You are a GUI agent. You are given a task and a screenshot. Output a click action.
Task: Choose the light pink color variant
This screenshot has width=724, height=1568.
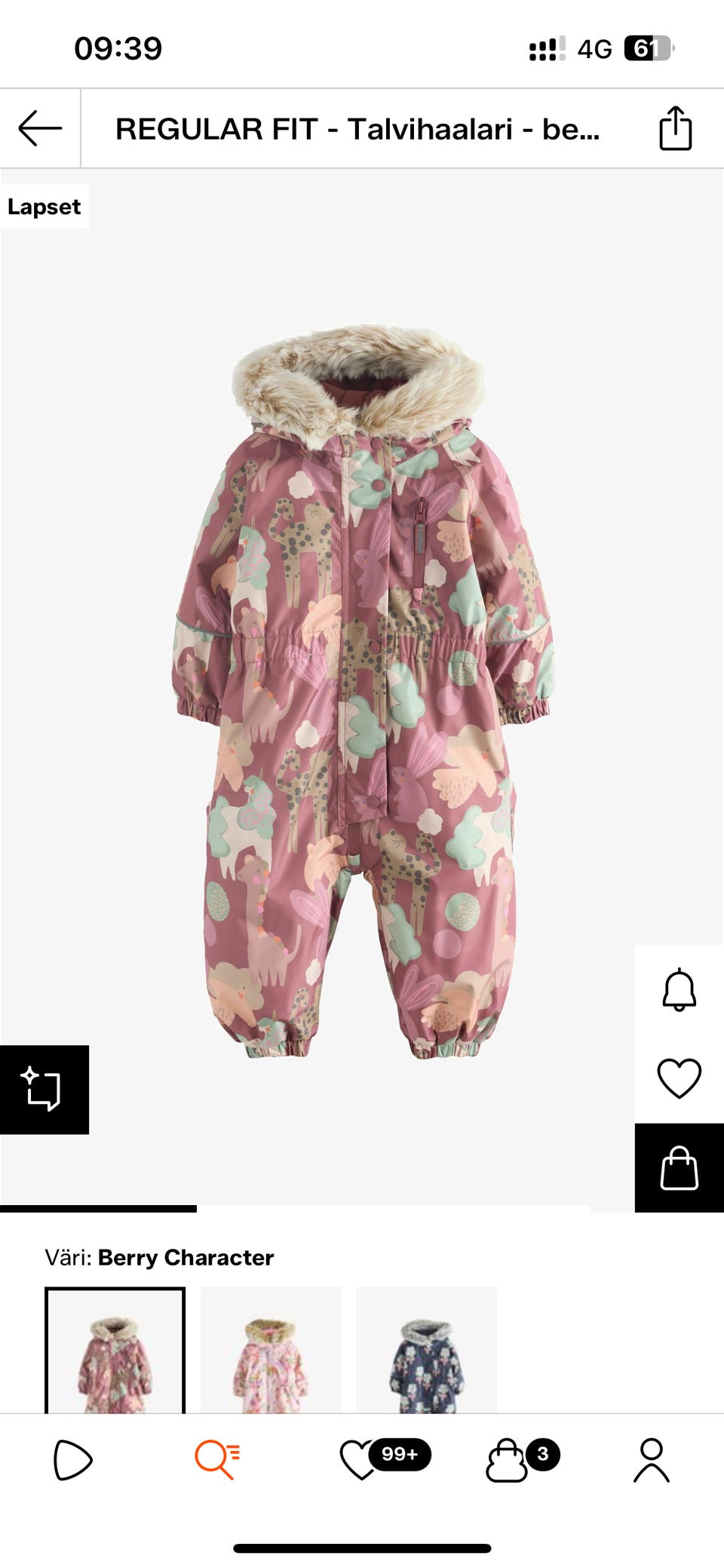271,1351
